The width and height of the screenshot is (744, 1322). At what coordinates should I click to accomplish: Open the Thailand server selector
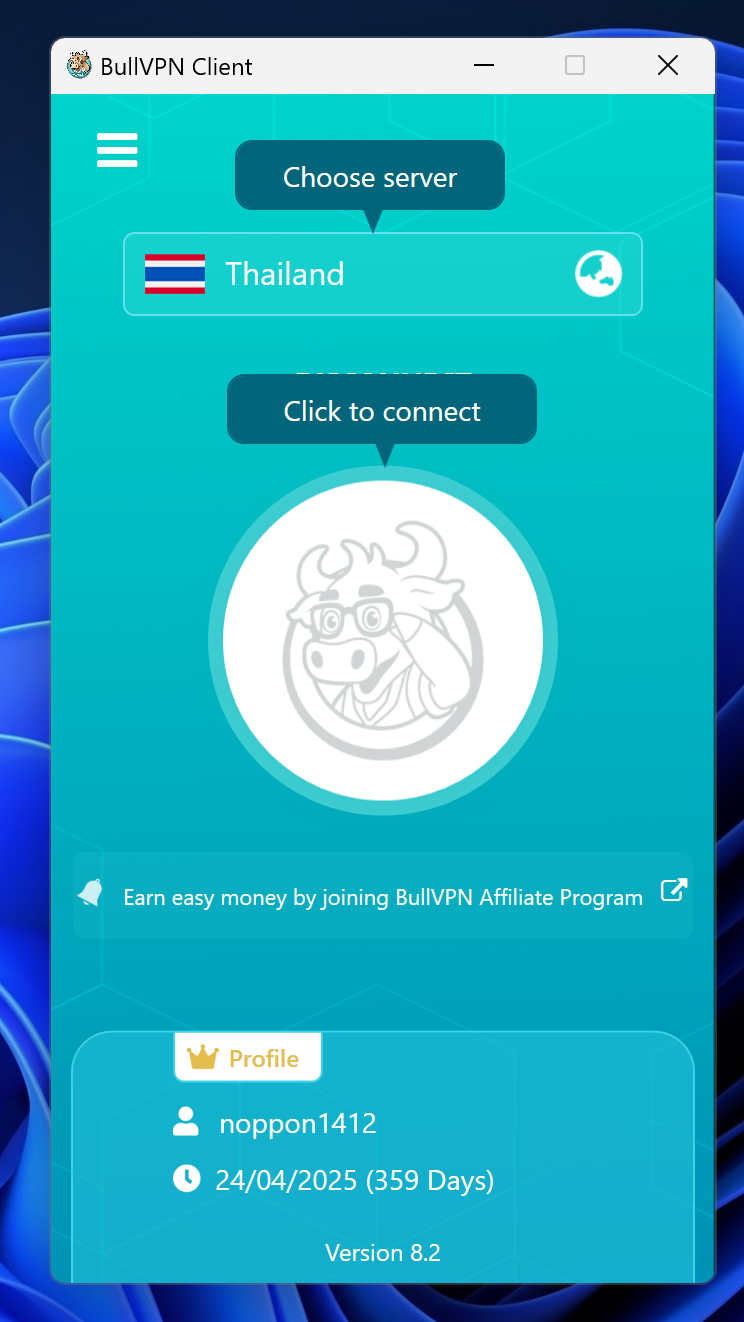pos(383,274)
